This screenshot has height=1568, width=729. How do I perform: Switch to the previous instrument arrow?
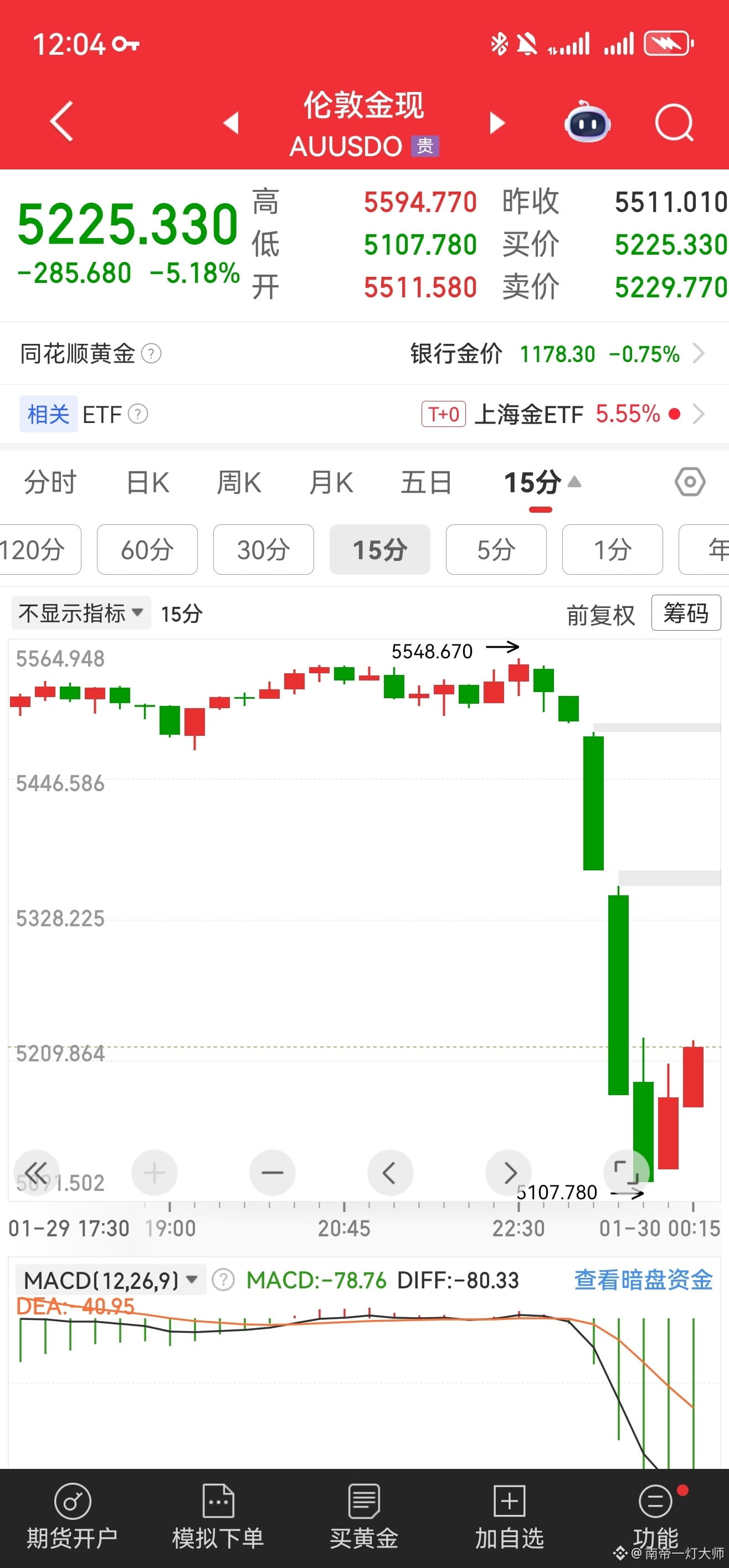[231, 123]
